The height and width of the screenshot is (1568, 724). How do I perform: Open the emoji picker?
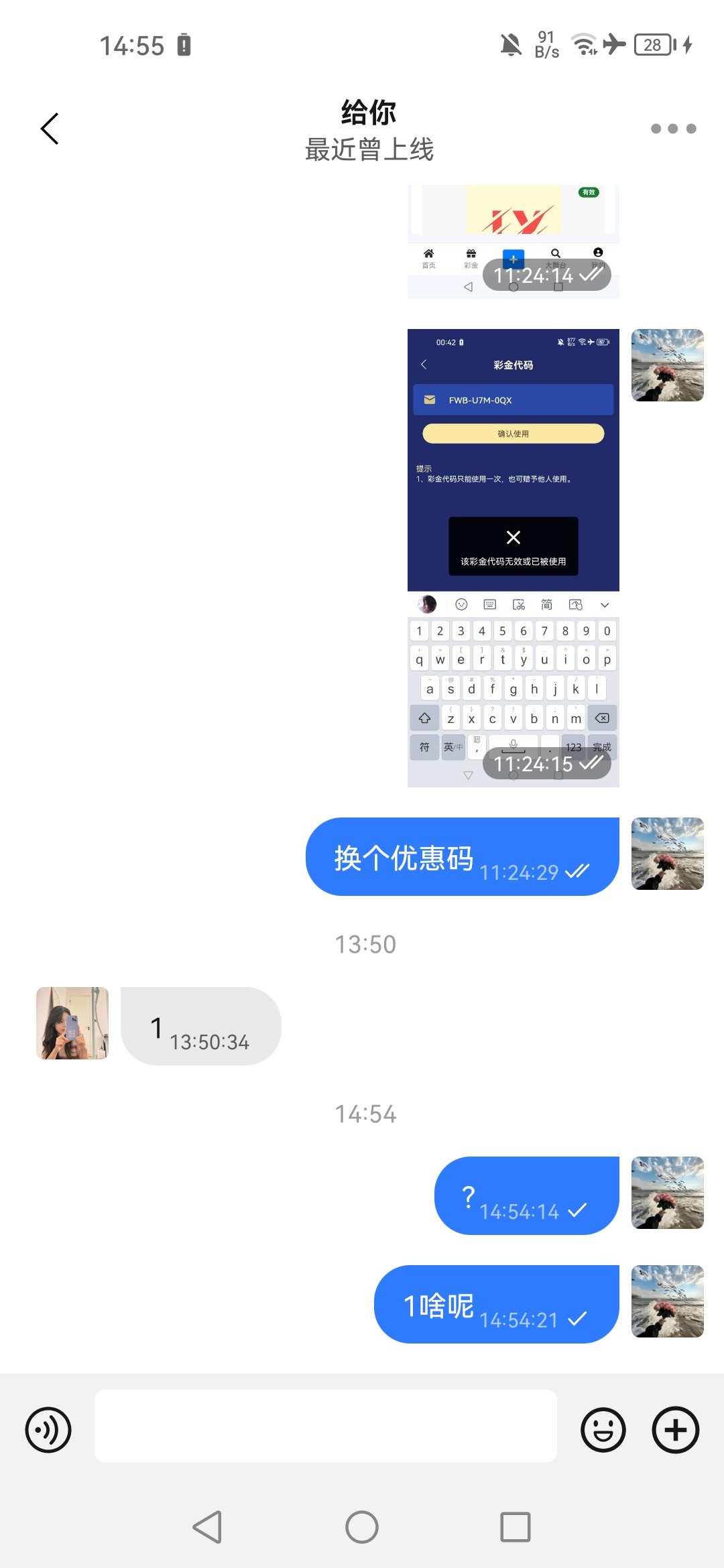(603, 1430)
